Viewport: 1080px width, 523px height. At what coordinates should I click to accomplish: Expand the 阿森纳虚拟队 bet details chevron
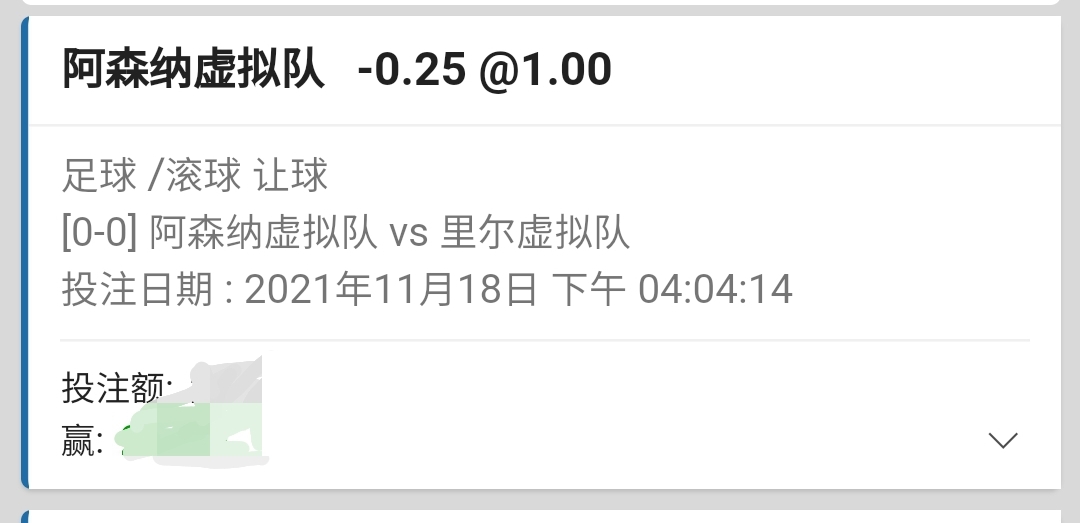1002,440
